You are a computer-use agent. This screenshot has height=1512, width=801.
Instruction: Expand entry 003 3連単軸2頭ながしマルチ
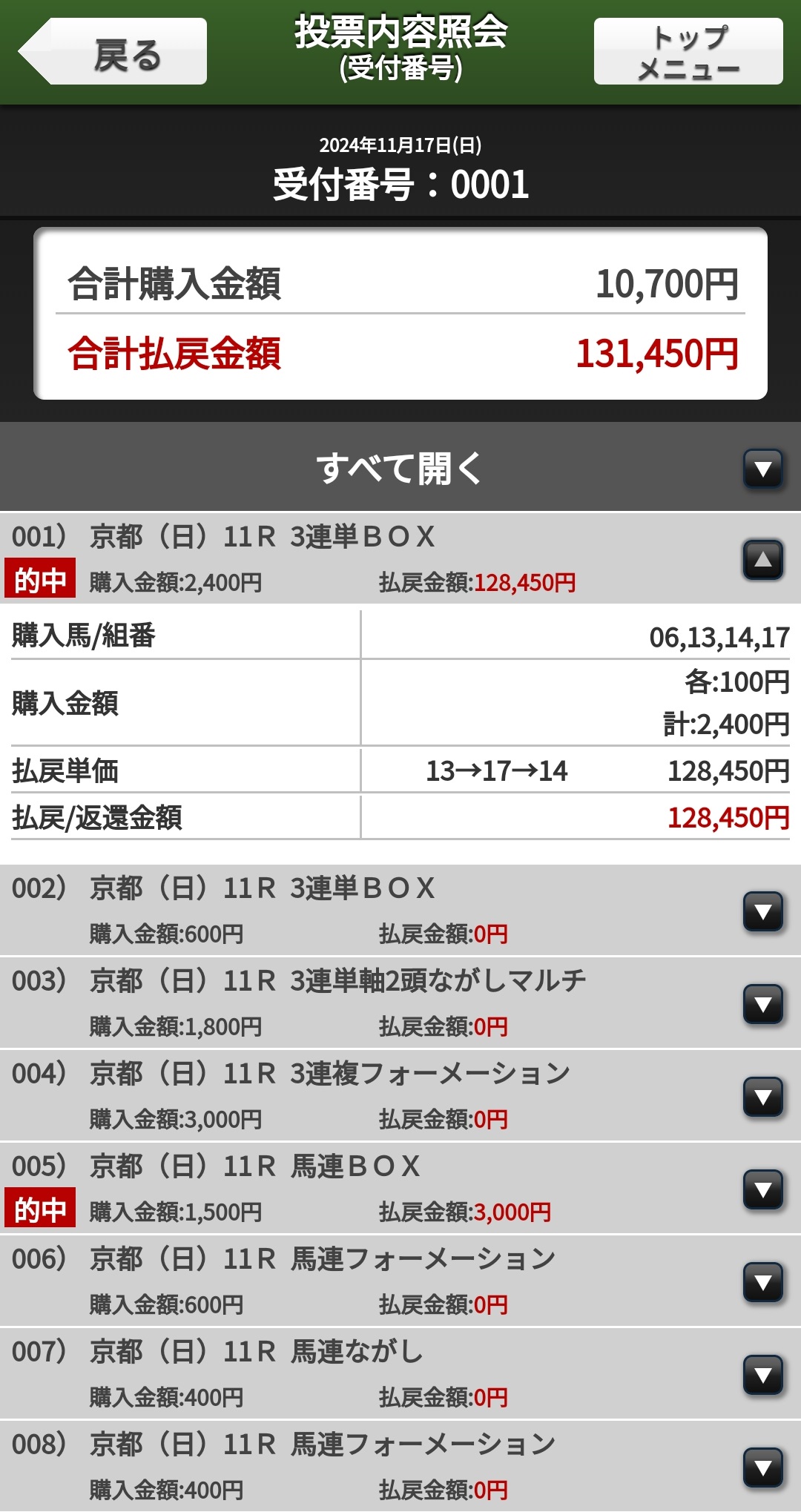coord(762,1004)
